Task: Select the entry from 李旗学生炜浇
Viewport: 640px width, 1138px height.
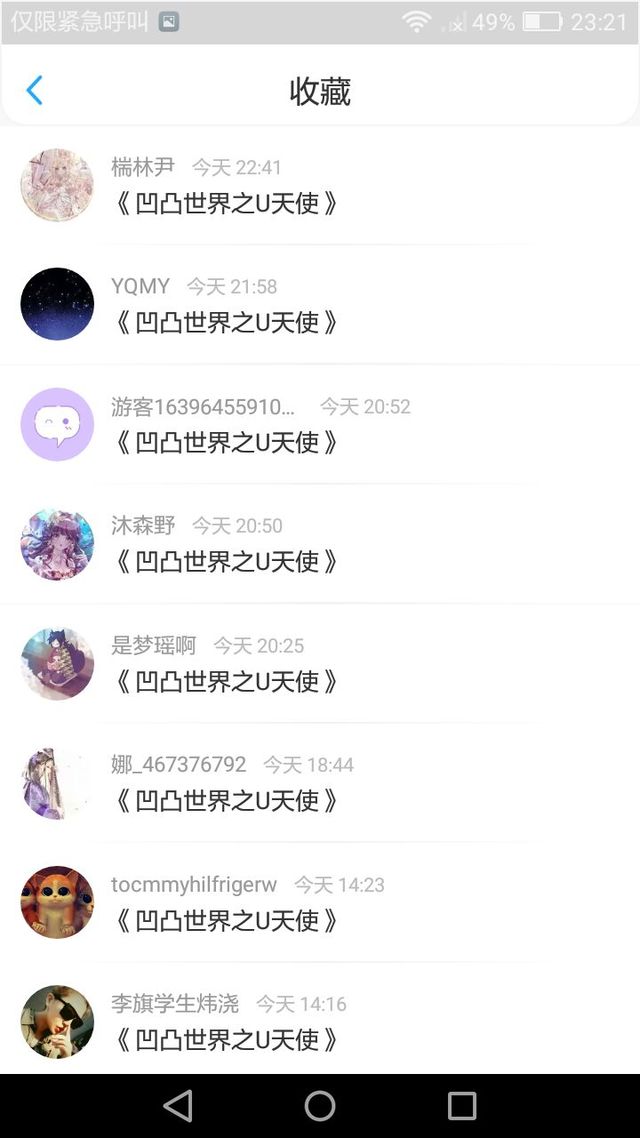Action: (320, 1018)
